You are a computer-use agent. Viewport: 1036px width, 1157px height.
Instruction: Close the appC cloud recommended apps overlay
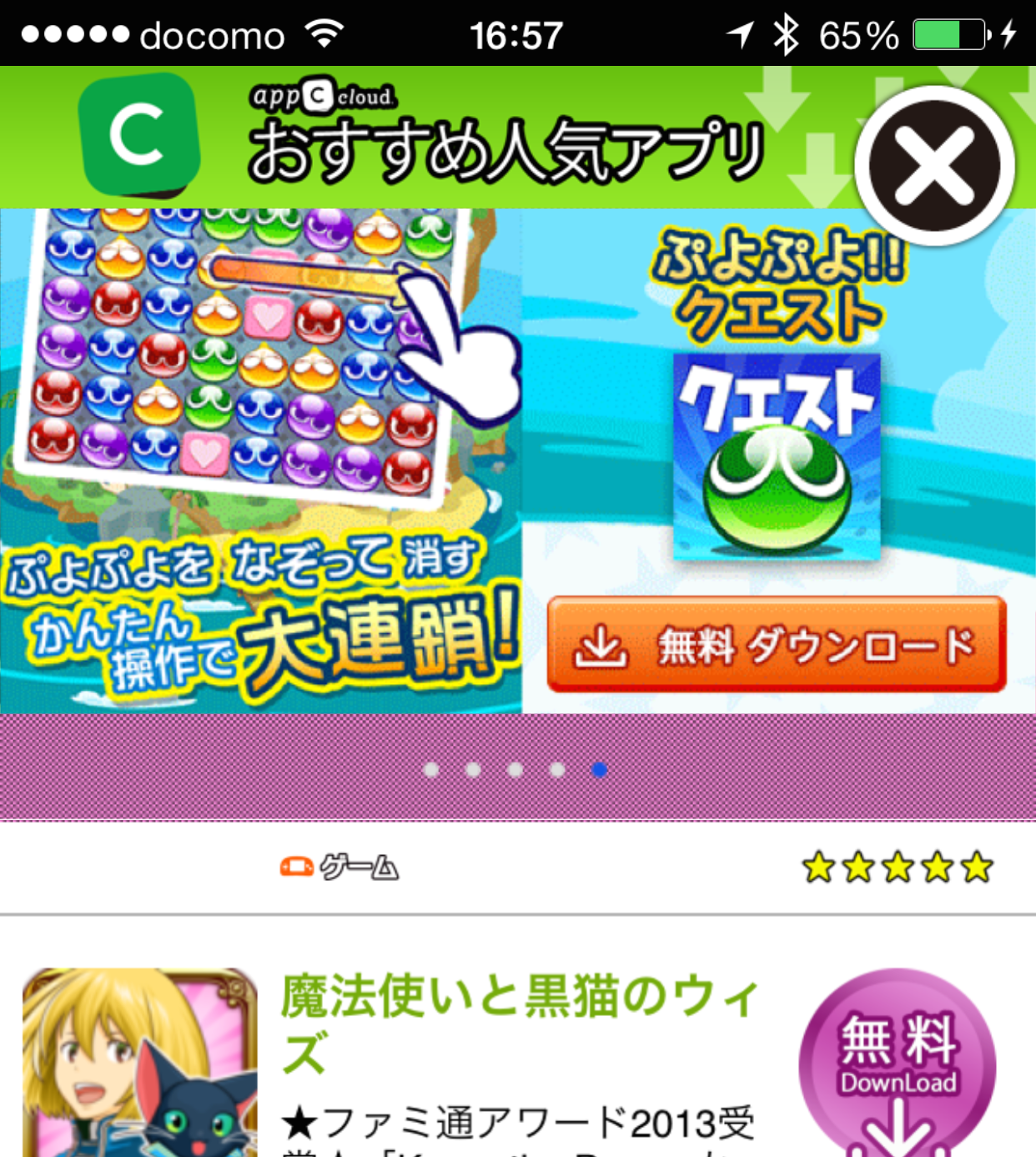coord(934,165)
